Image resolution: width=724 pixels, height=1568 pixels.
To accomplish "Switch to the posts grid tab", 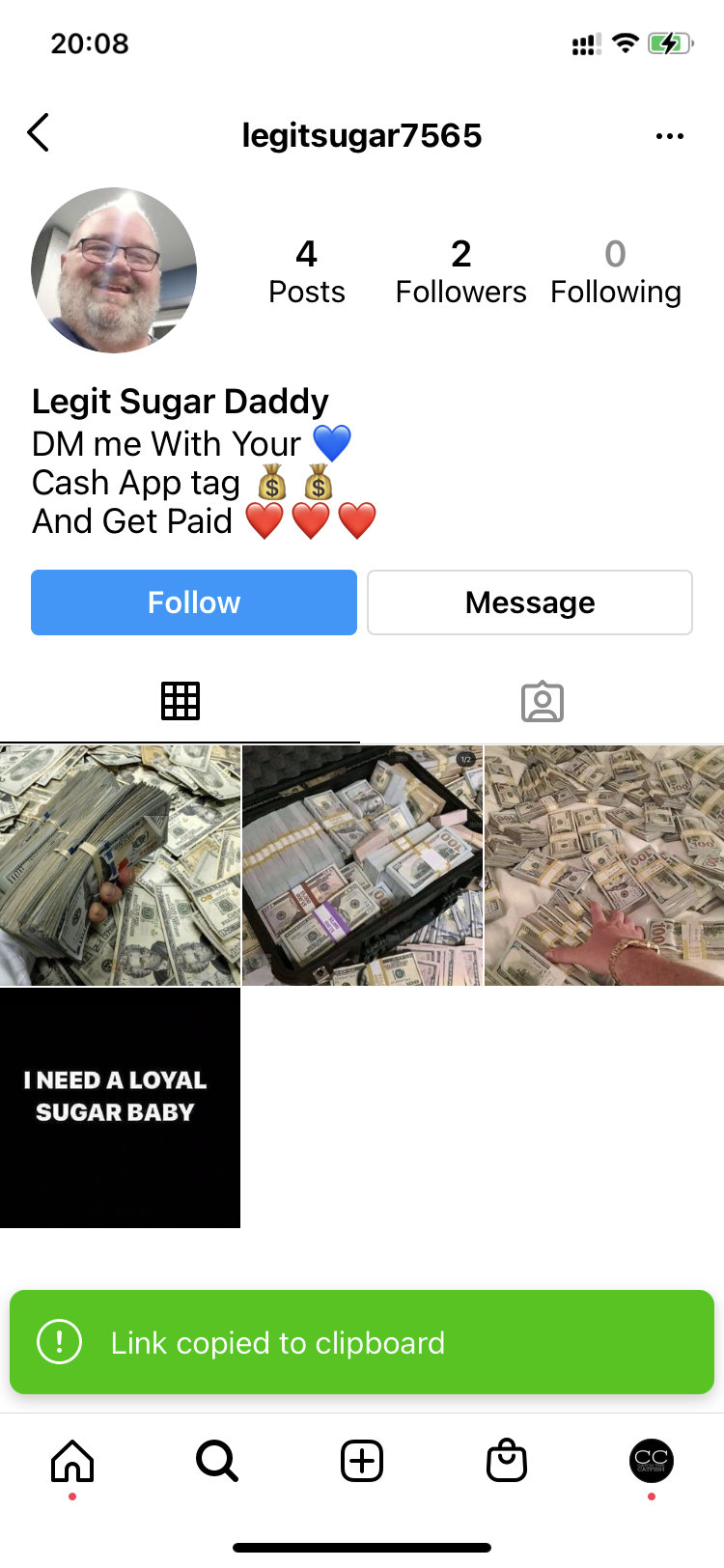I will click(x=181, y=701).
